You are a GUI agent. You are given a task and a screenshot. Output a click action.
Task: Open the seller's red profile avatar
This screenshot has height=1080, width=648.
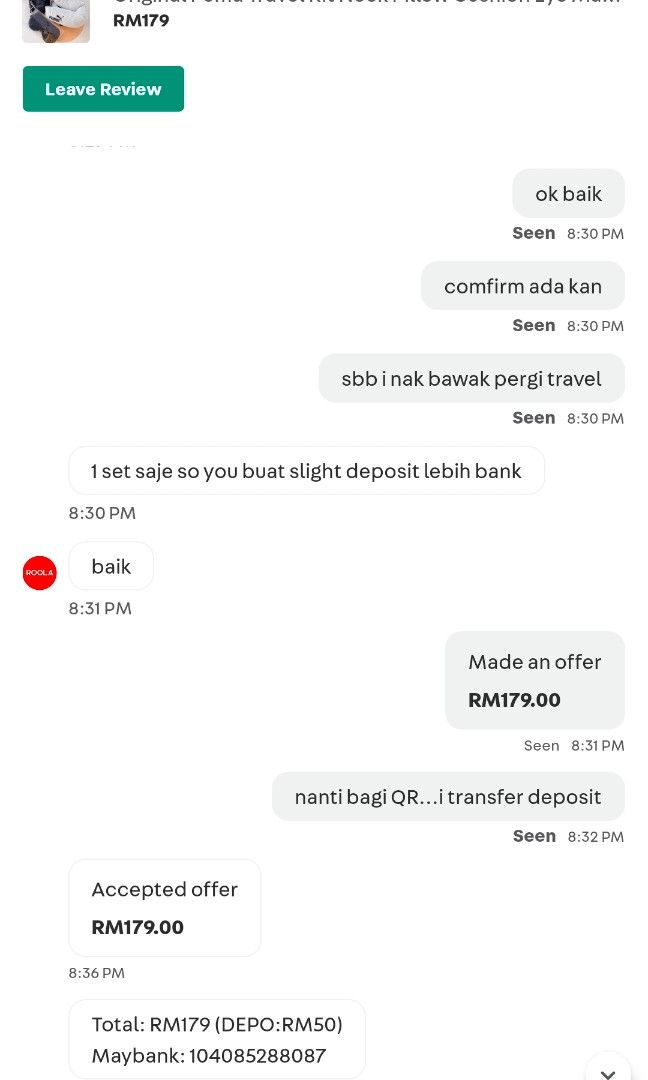pos(39,573)
